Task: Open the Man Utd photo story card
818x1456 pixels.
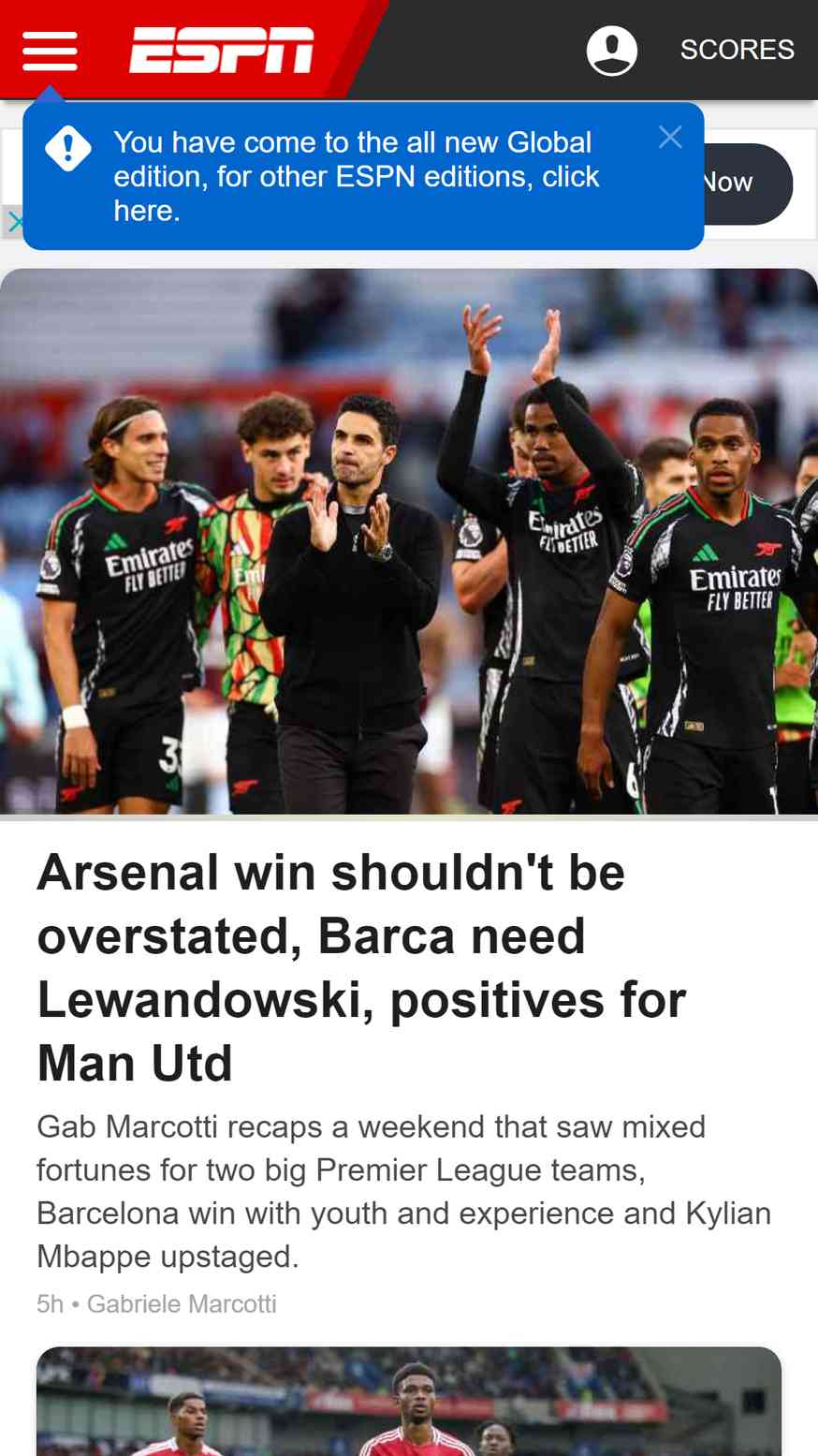Action: [x=409, y=1402]
